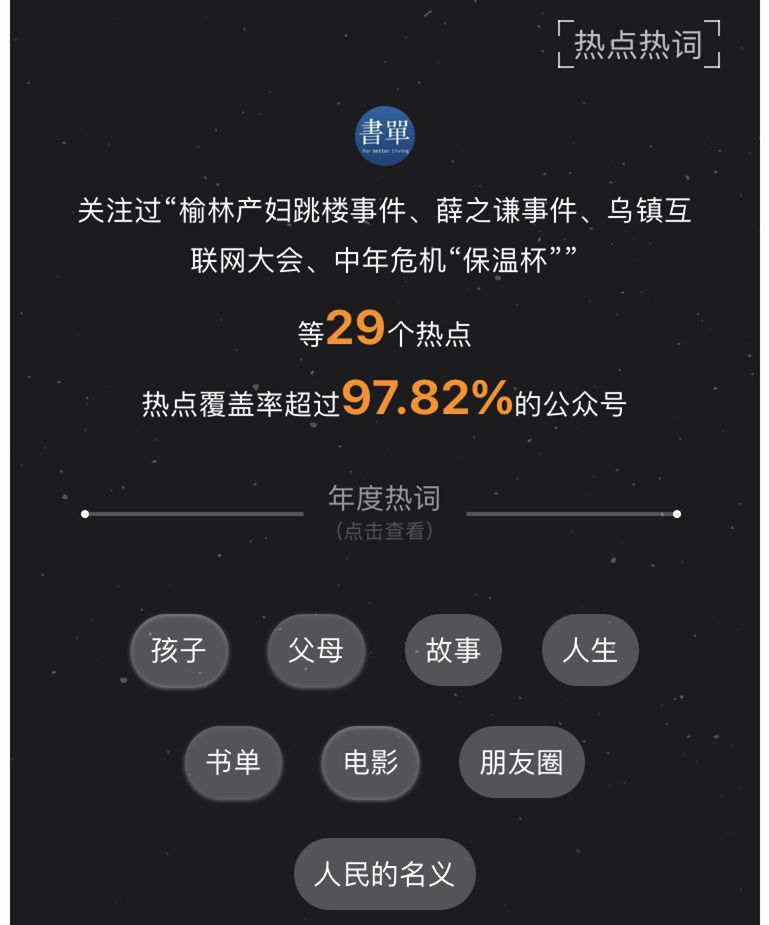Viewport: 769px width, 925px height.
Task: Open the 故事 hot word chip
Action: [x=453, y=651]
